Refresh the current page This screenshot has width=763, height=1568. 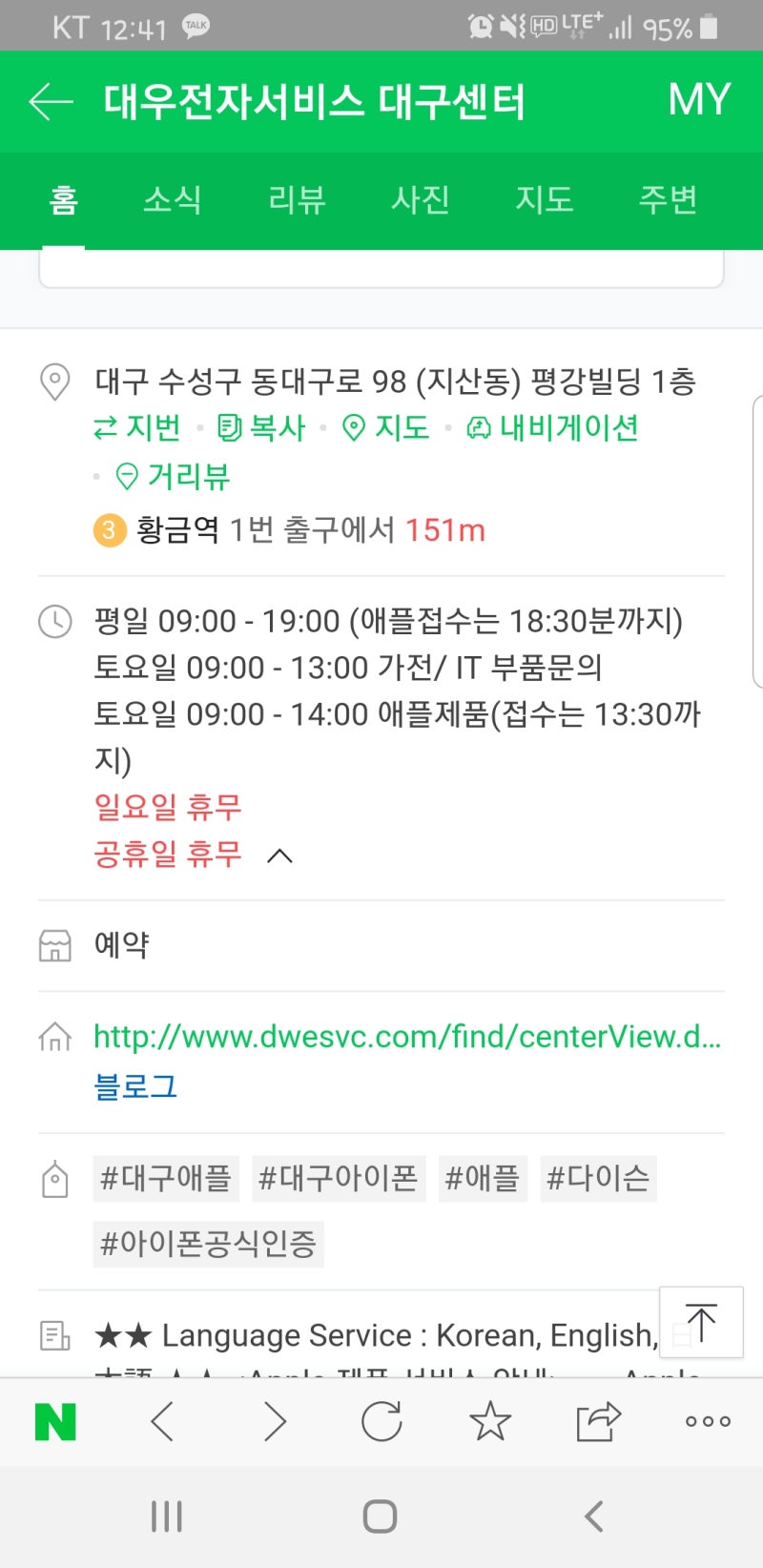(x=381, y=1421)
